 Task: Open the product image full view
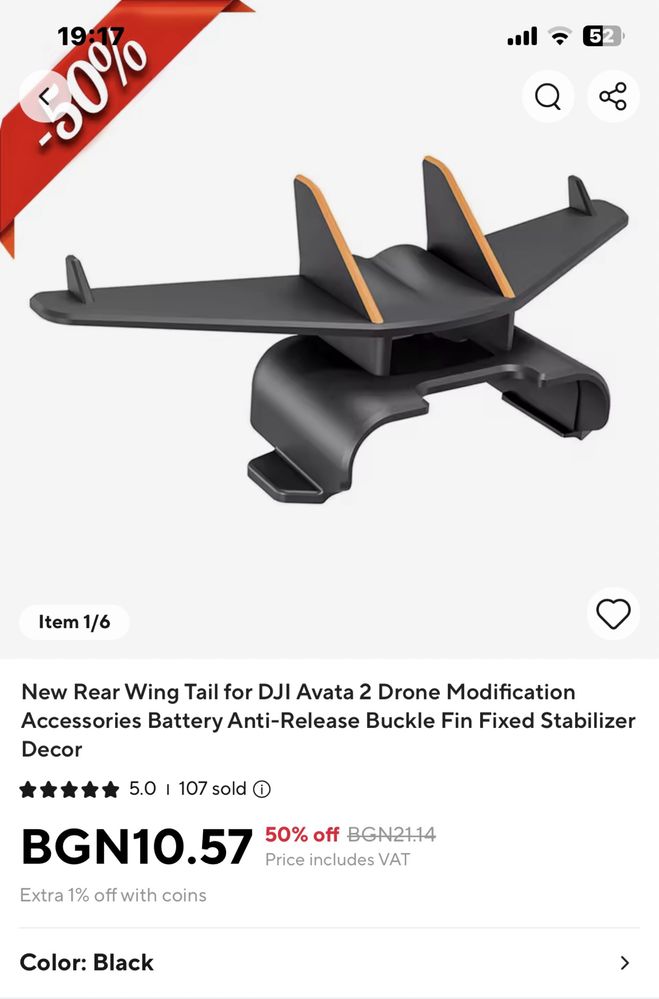(x=330, y=340)
